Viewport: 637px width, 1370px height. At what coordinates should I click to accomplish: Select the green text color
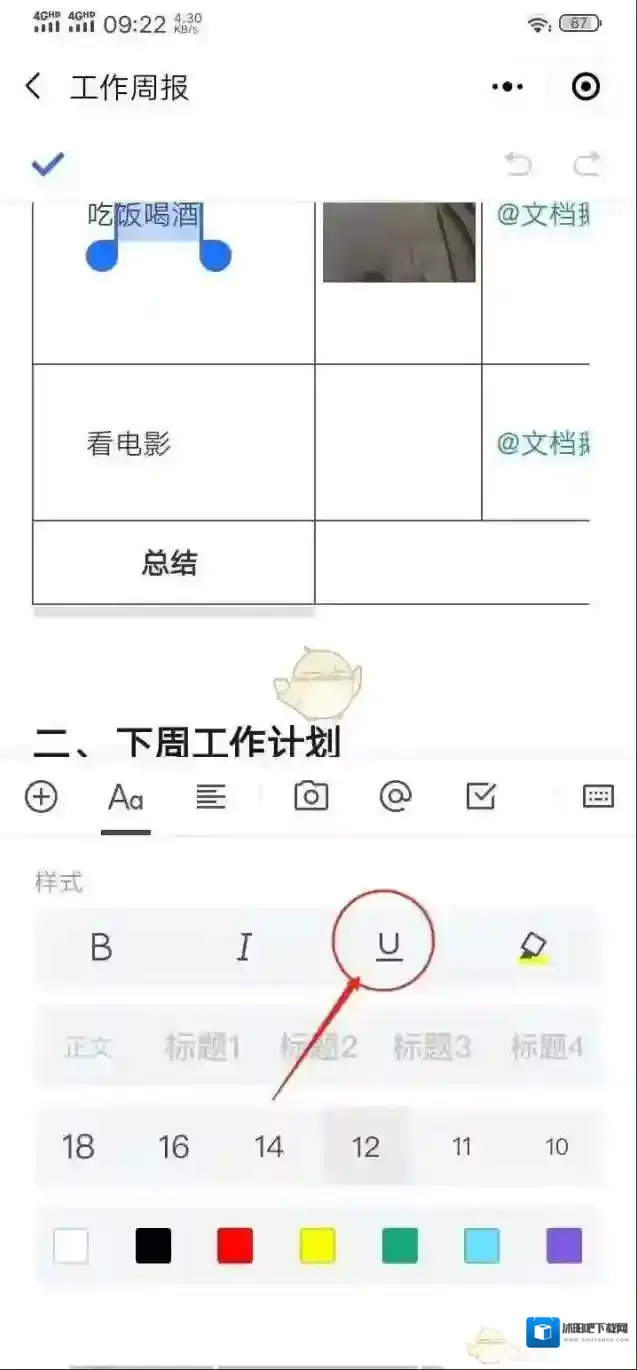click(399, 1246)
